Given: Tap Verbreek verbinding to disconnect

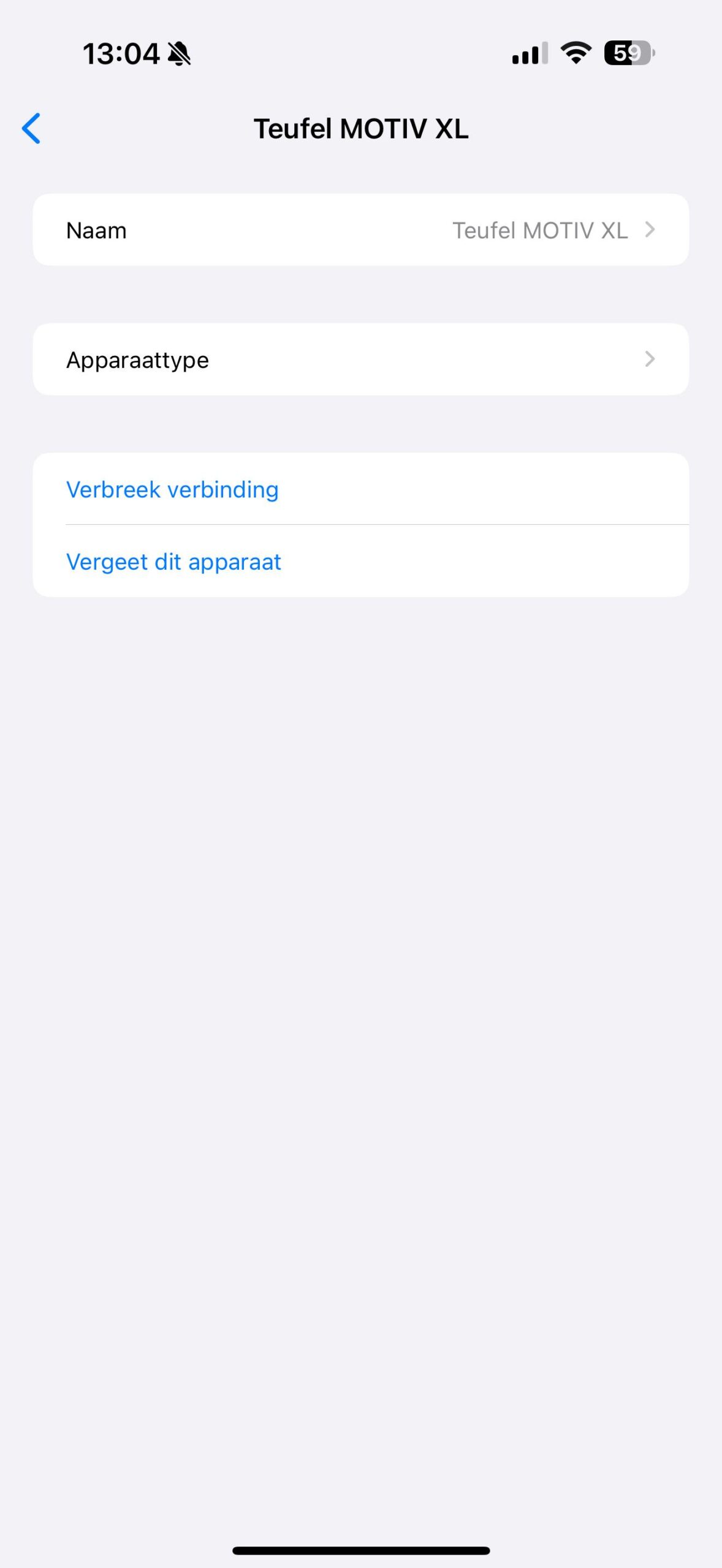Looking at the screenshot, I should click(173, 489).
